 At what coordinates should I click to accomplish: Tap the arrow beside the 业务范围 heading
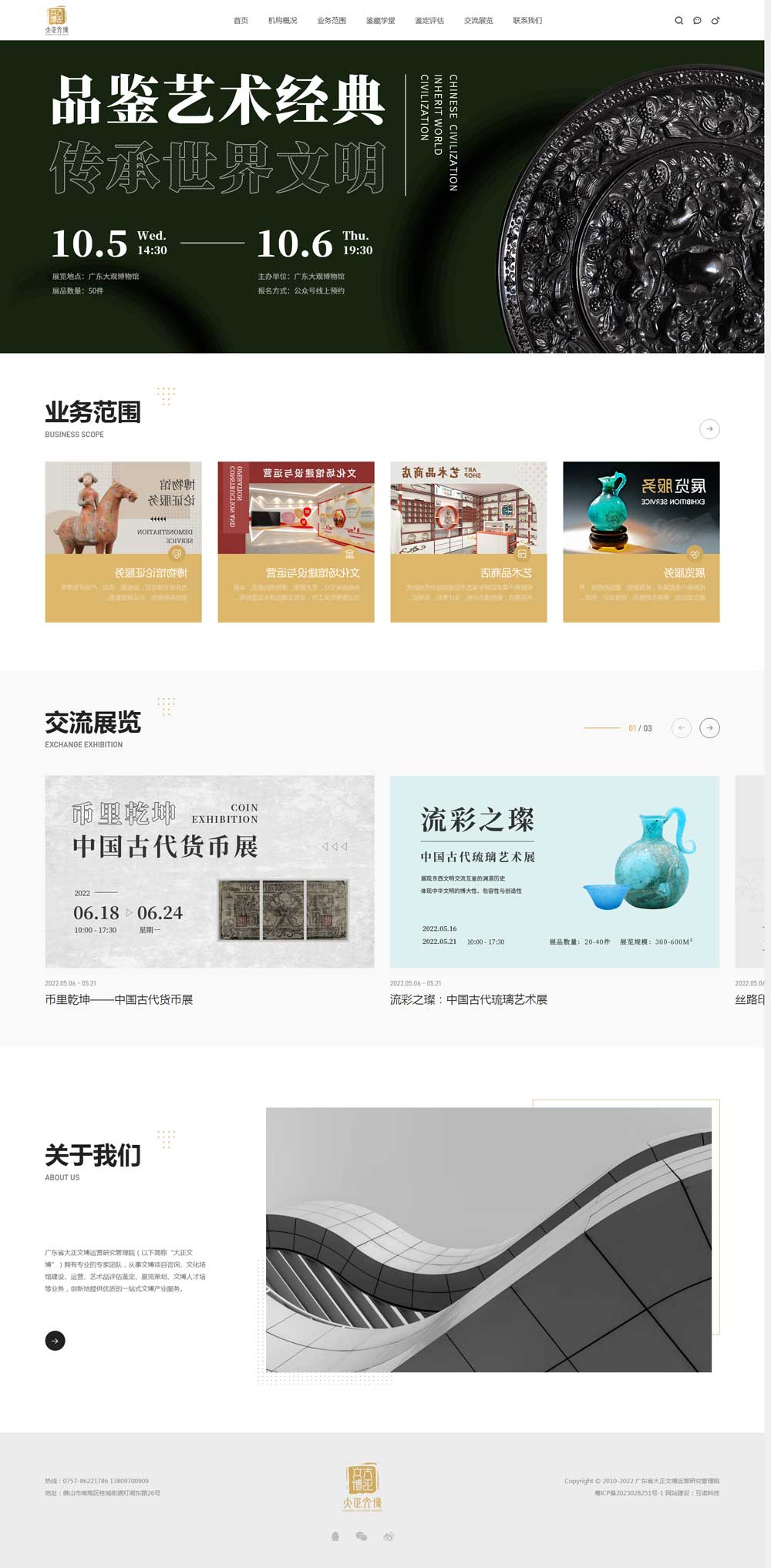(709, 429)
